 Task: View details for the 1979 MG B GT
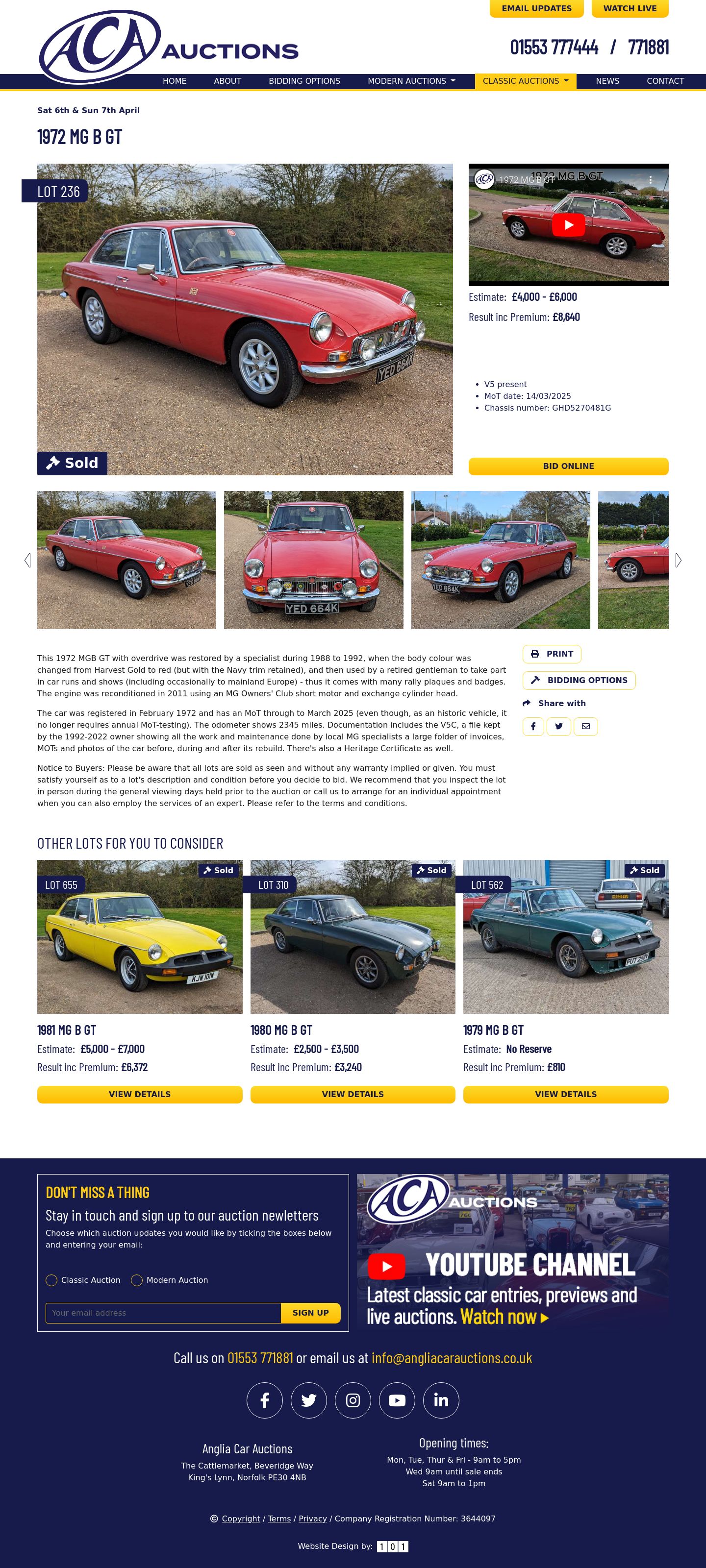565,1094
